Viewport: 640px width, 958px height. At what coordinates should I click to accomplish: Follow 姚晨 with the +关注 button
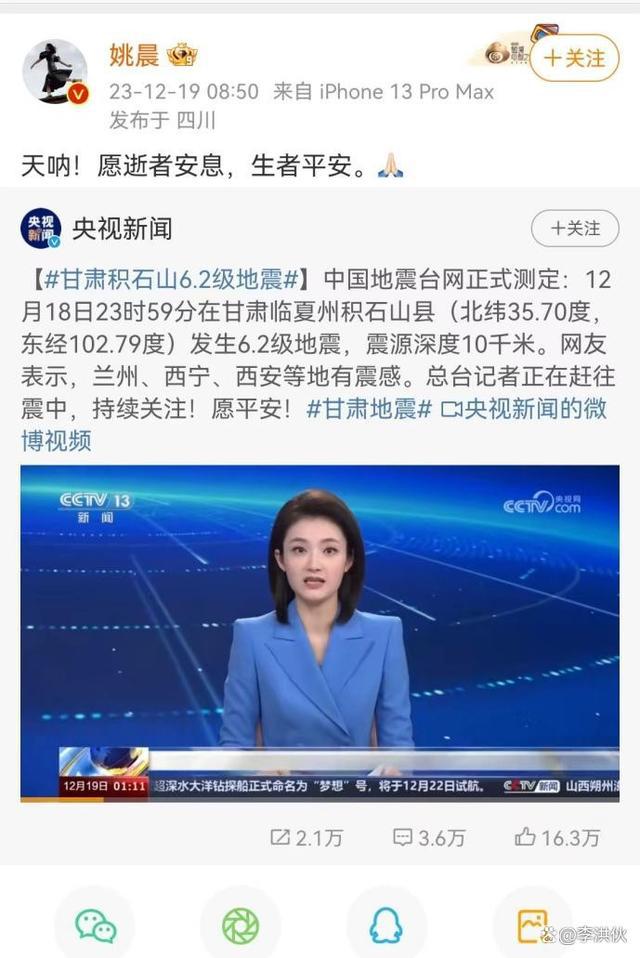tap(574, 58)
